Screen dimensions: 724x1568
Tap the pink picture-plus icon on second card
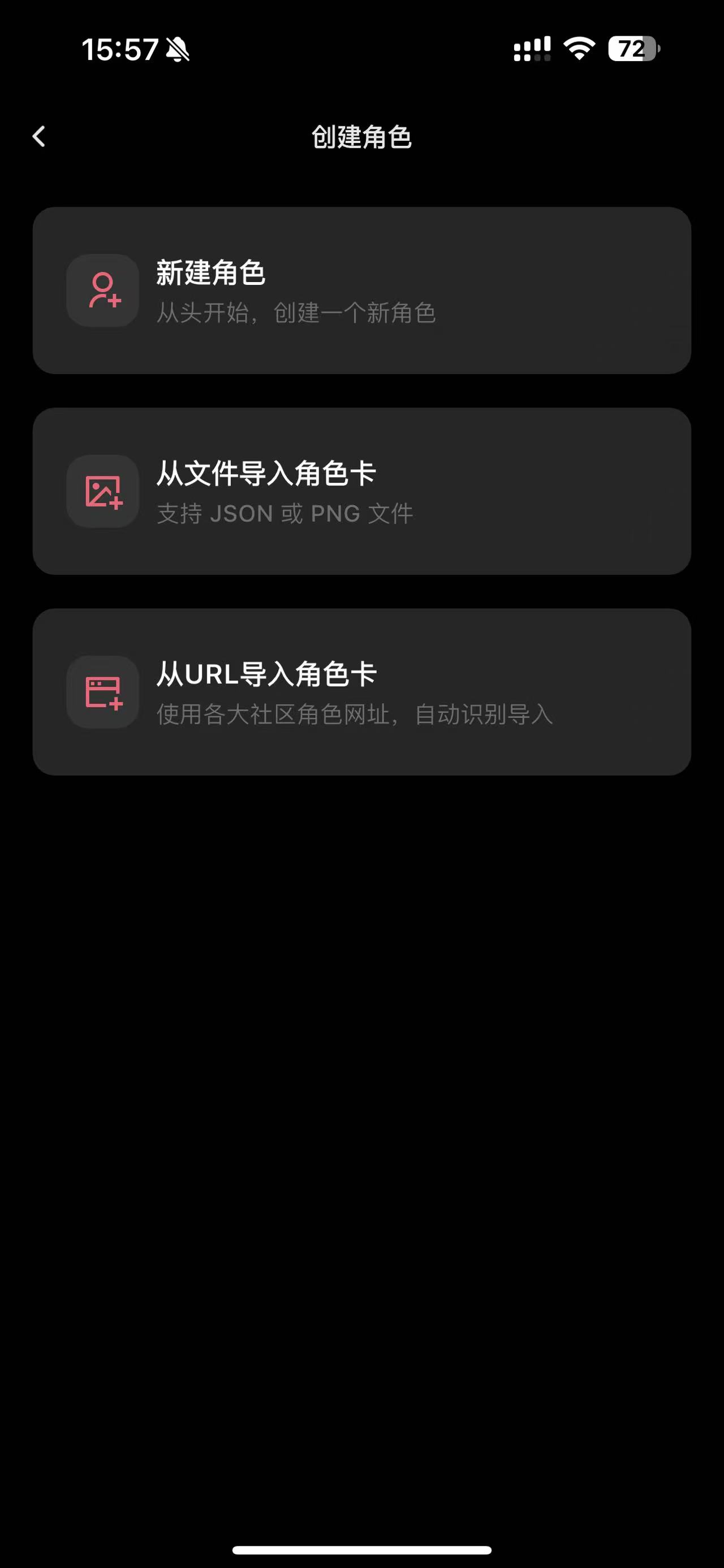[x=102, y=492]
